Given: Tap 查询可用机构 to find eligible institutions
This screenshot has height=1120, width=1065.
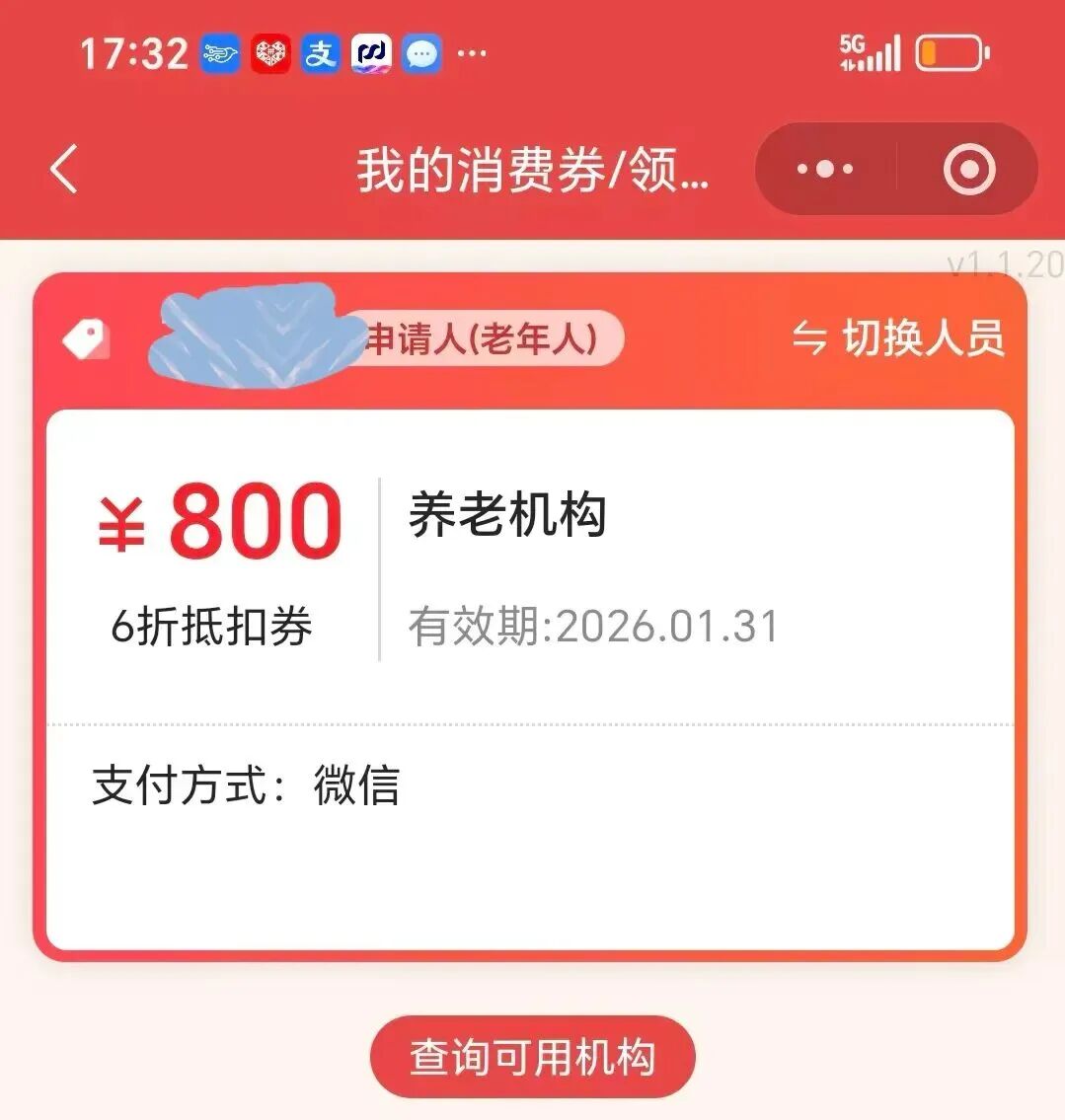Looking at the screenshot, I should tap(532, 1057).
